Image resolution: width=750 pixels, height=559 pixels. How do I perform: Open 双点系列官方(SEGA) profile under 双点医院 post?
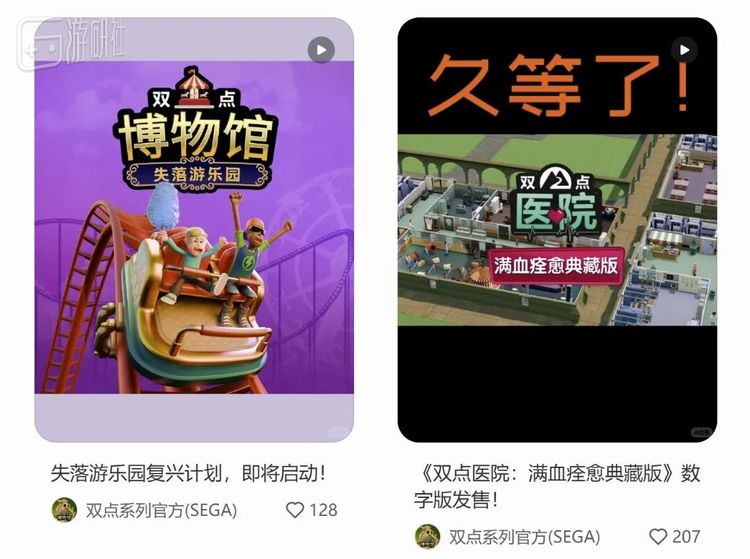click(x=507, y=537)
